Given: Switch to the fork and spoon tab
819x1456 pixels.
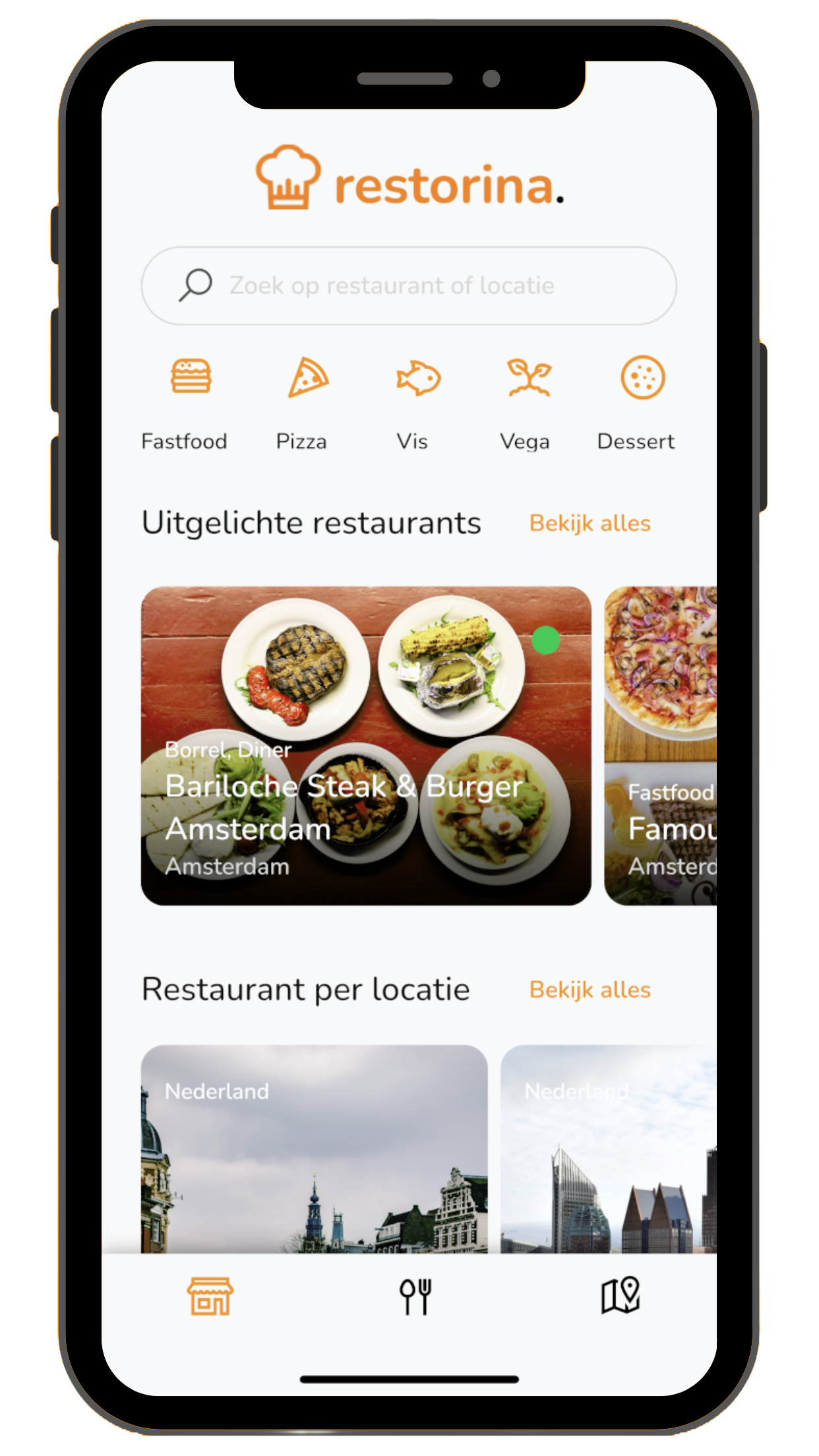Looking at the screenshot, I should click(x=415, y=1296).
